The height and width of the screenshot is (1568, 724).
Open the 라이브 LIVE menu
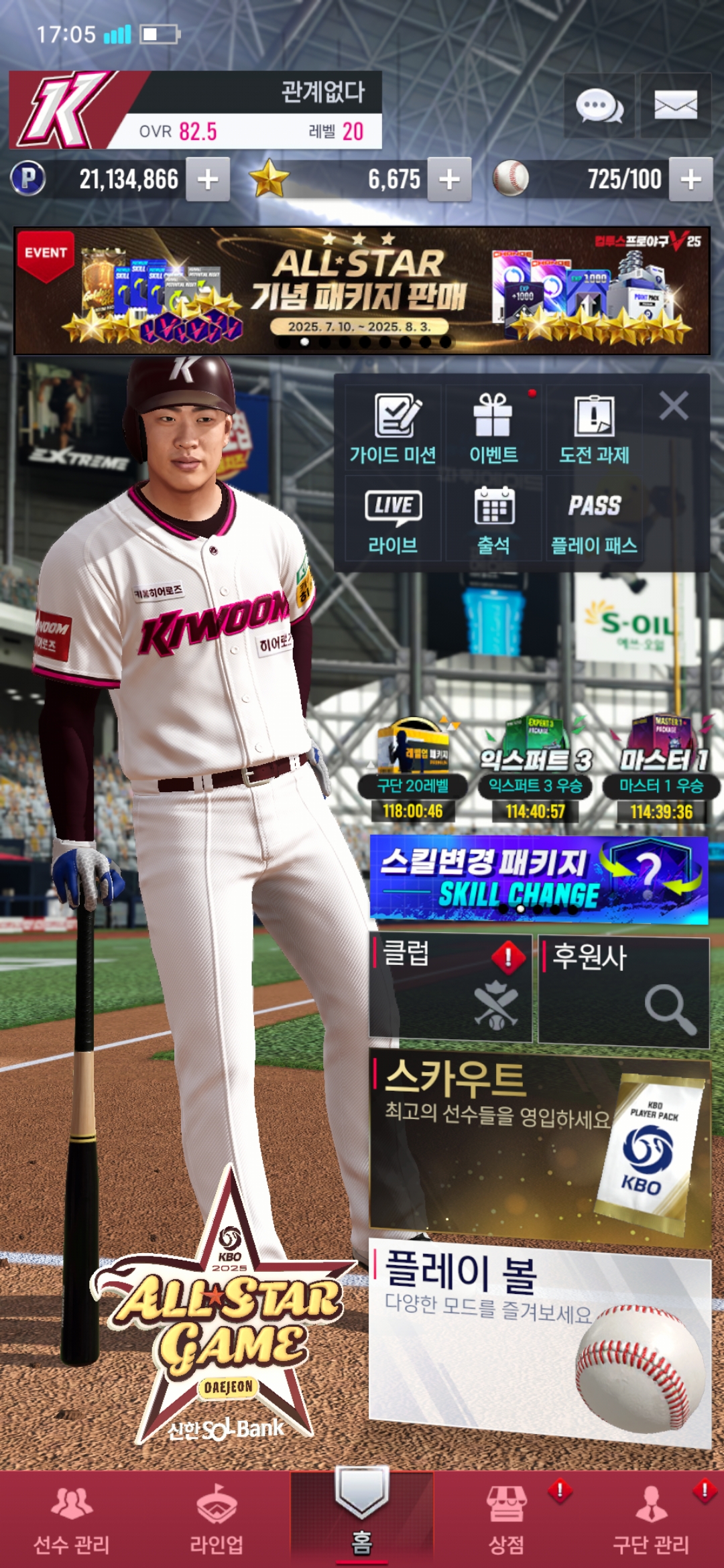394,519
